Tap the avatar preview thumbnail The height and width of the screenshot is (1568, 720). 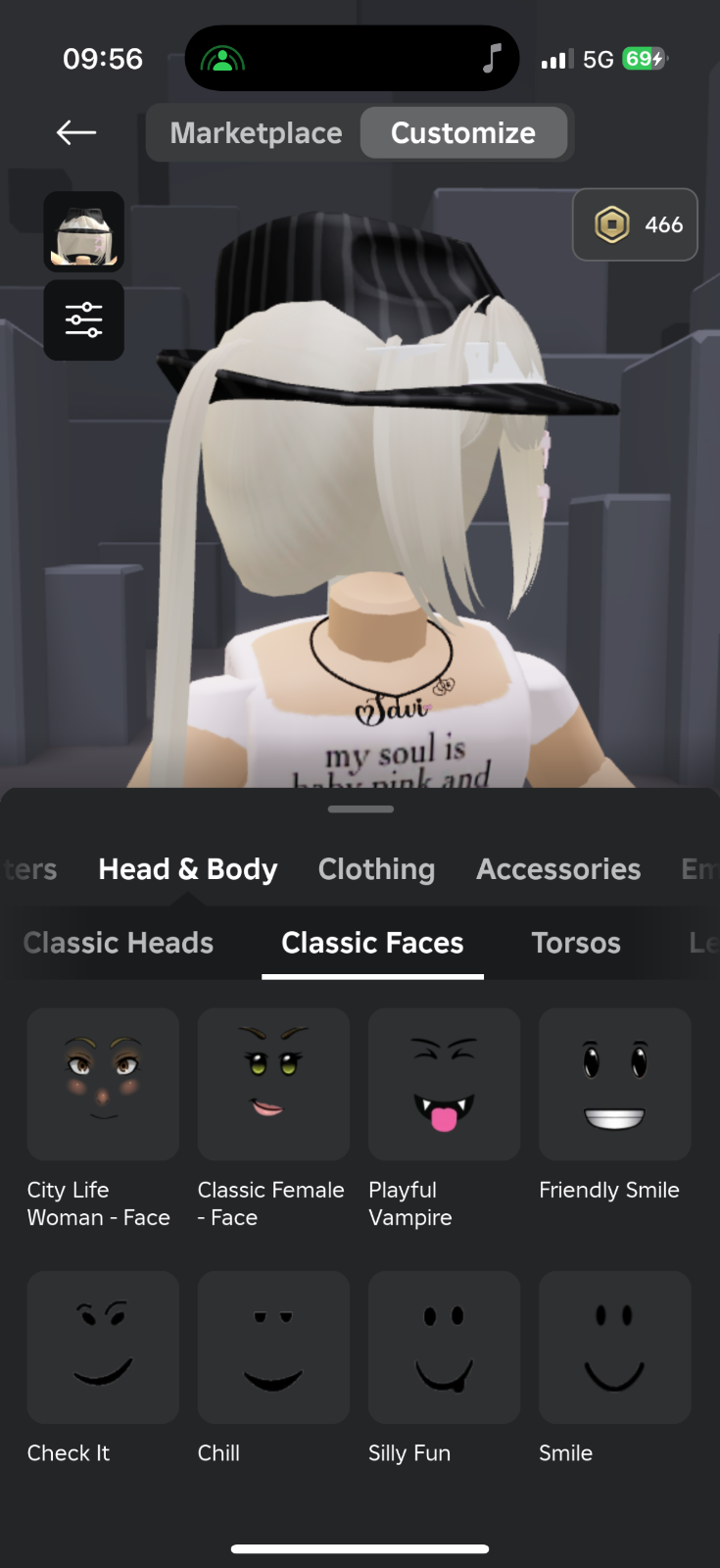84,232
